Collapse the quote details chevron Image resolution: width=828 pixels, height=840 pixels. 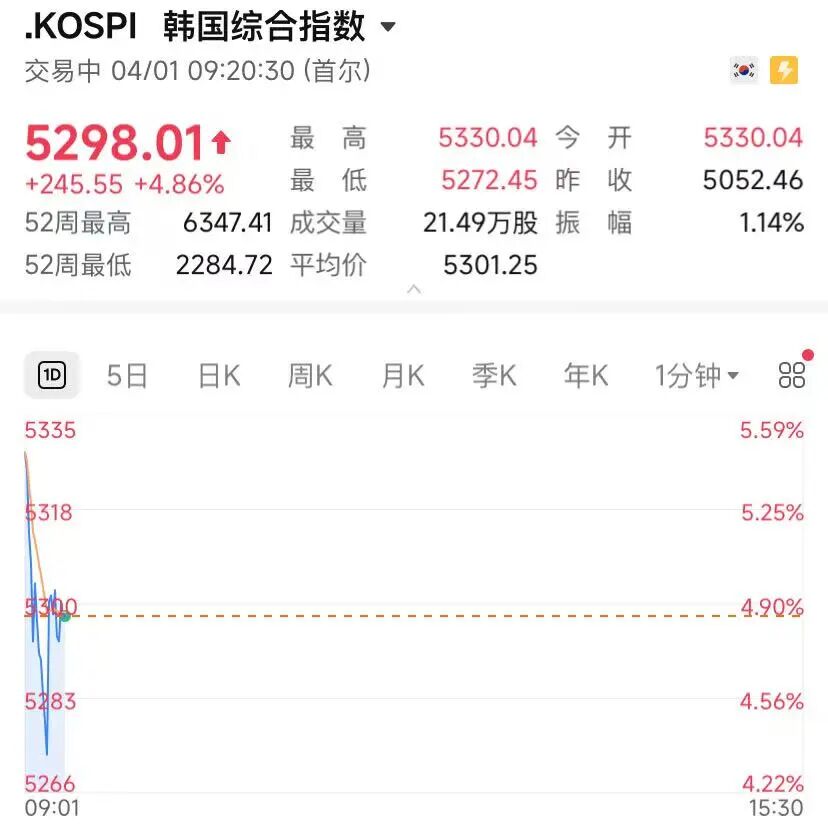[x=414, y=290]
